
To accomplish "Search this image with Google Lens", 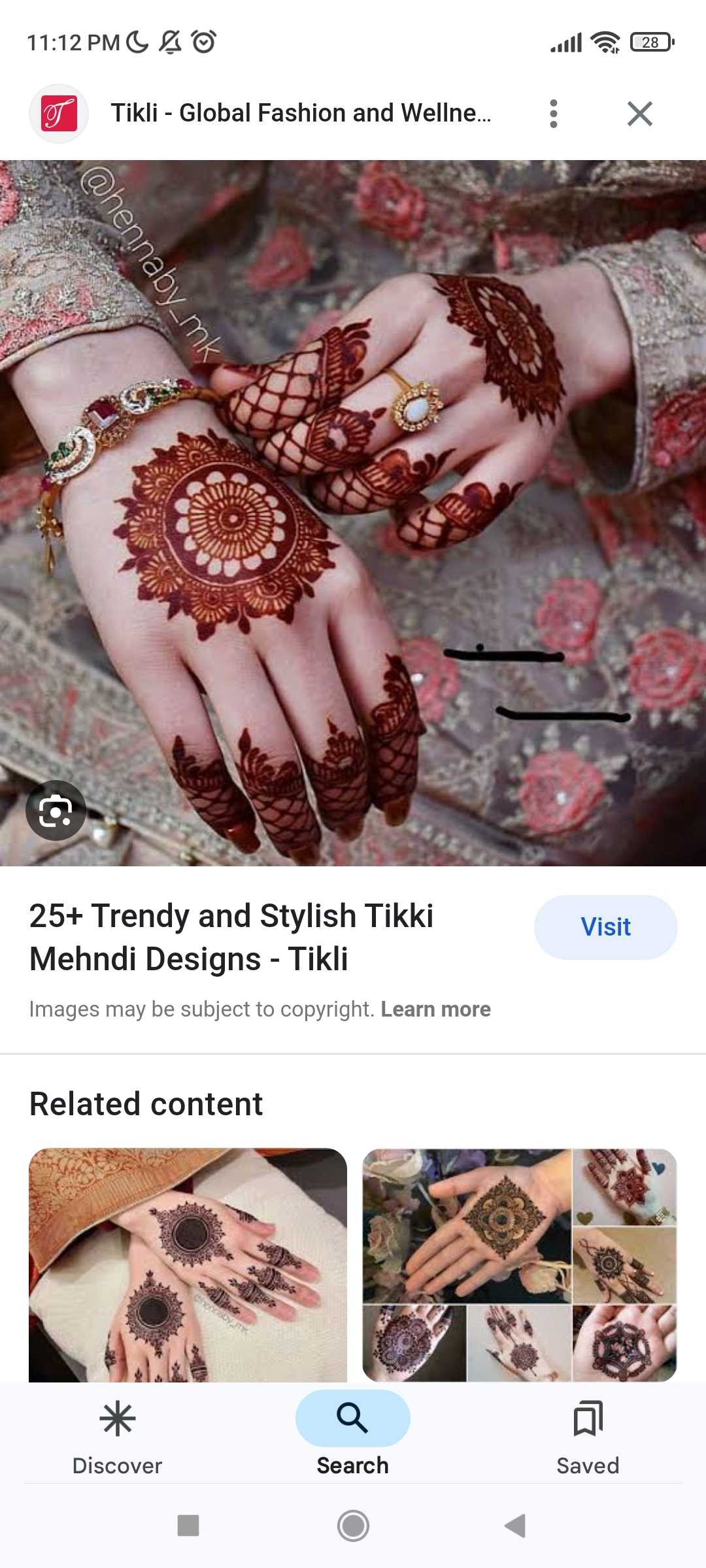I will pos(56,811).
